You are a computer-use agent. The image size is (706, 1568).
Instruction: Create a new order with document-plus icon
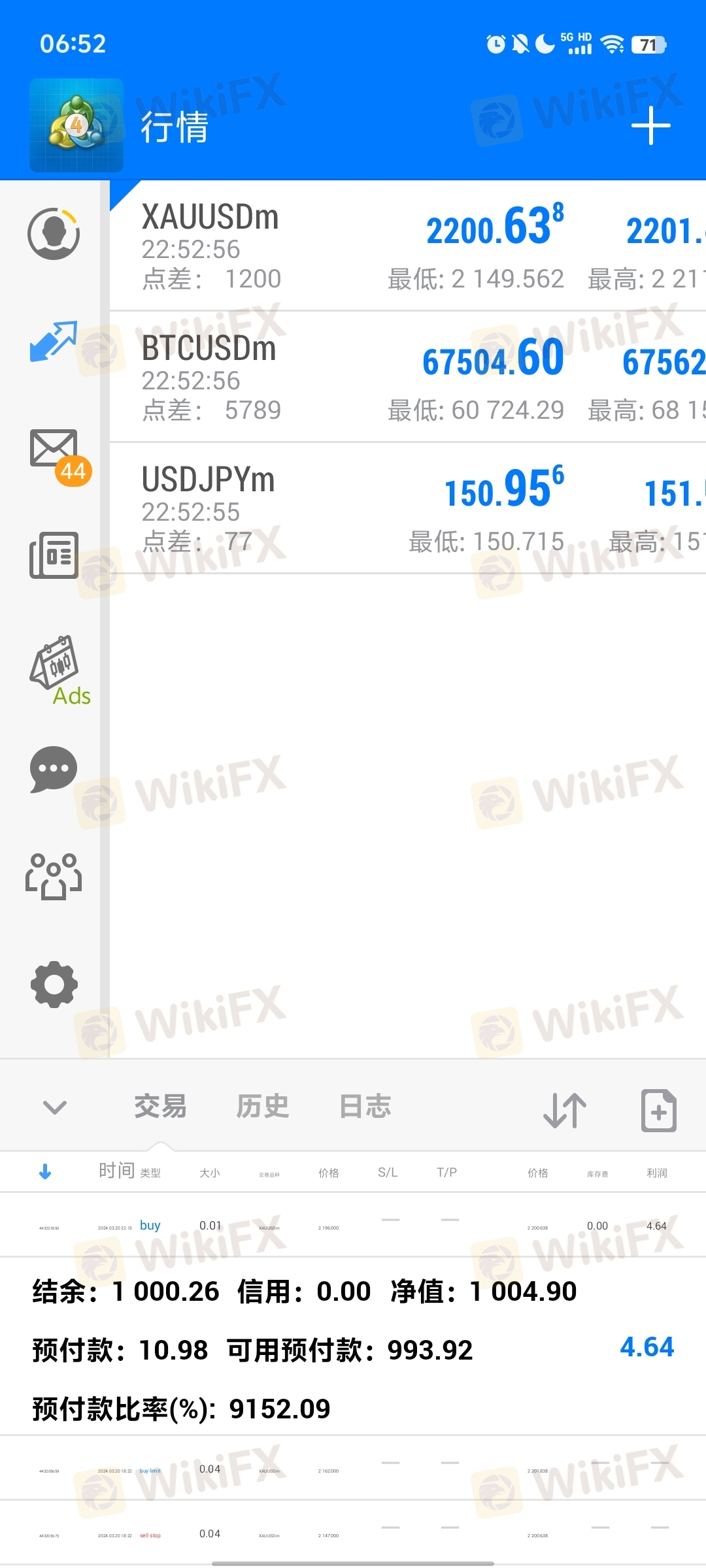coord(658,1110)
